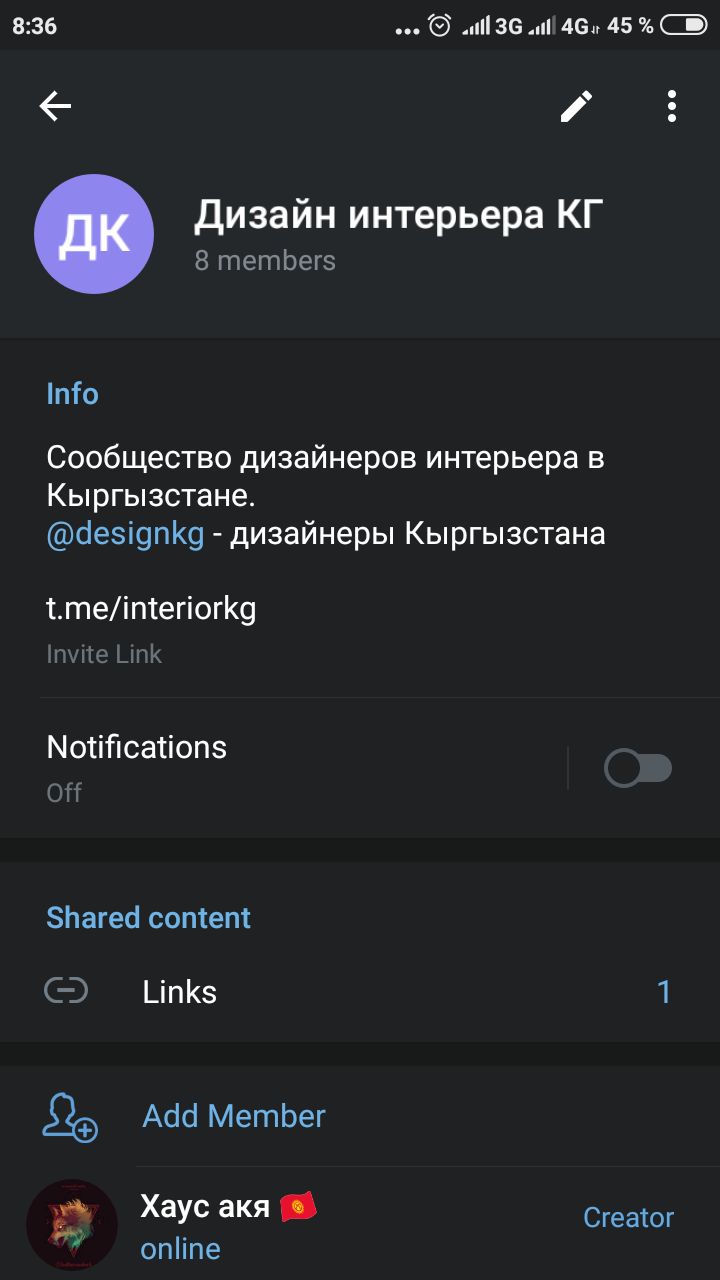Go back using the arrow icon
Viewport: 720px width, 1280px height.
coord(56,106)
